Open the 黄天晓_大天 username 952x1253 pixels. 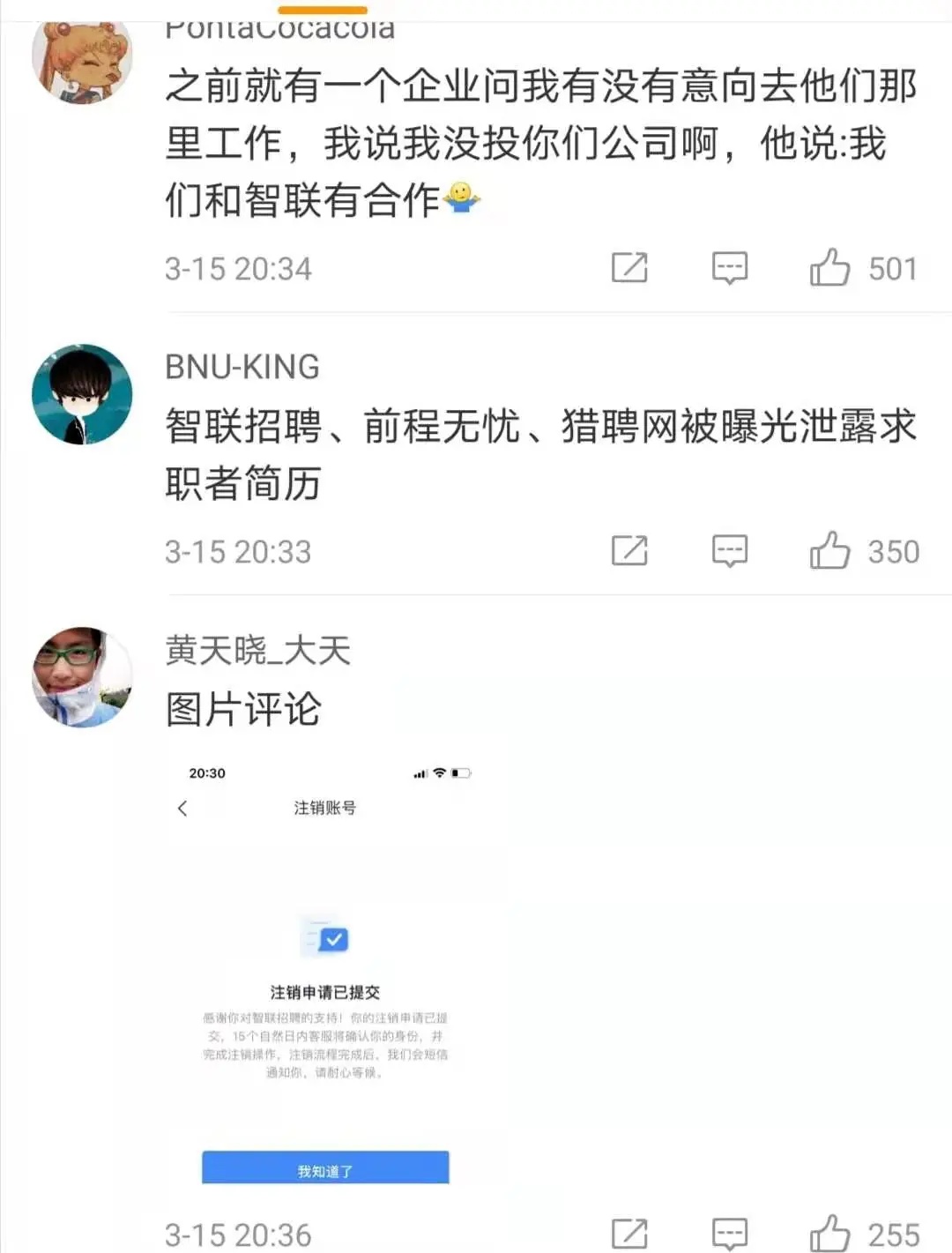click(x=257, y=651)
